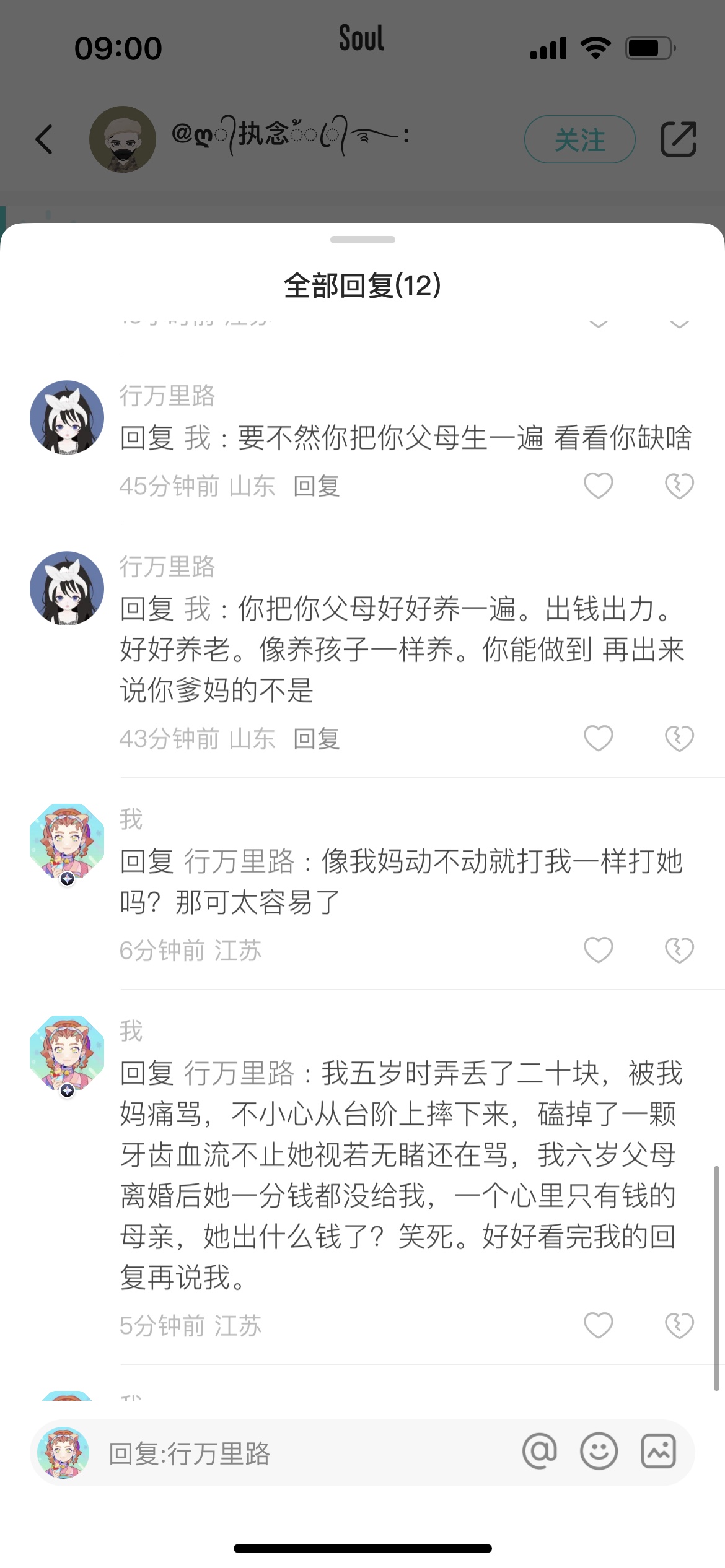Image resolution: width=725 pixels, height=1568 pixels.
Task: Like my 6分钟前 reply
Action: click(599, 950)
